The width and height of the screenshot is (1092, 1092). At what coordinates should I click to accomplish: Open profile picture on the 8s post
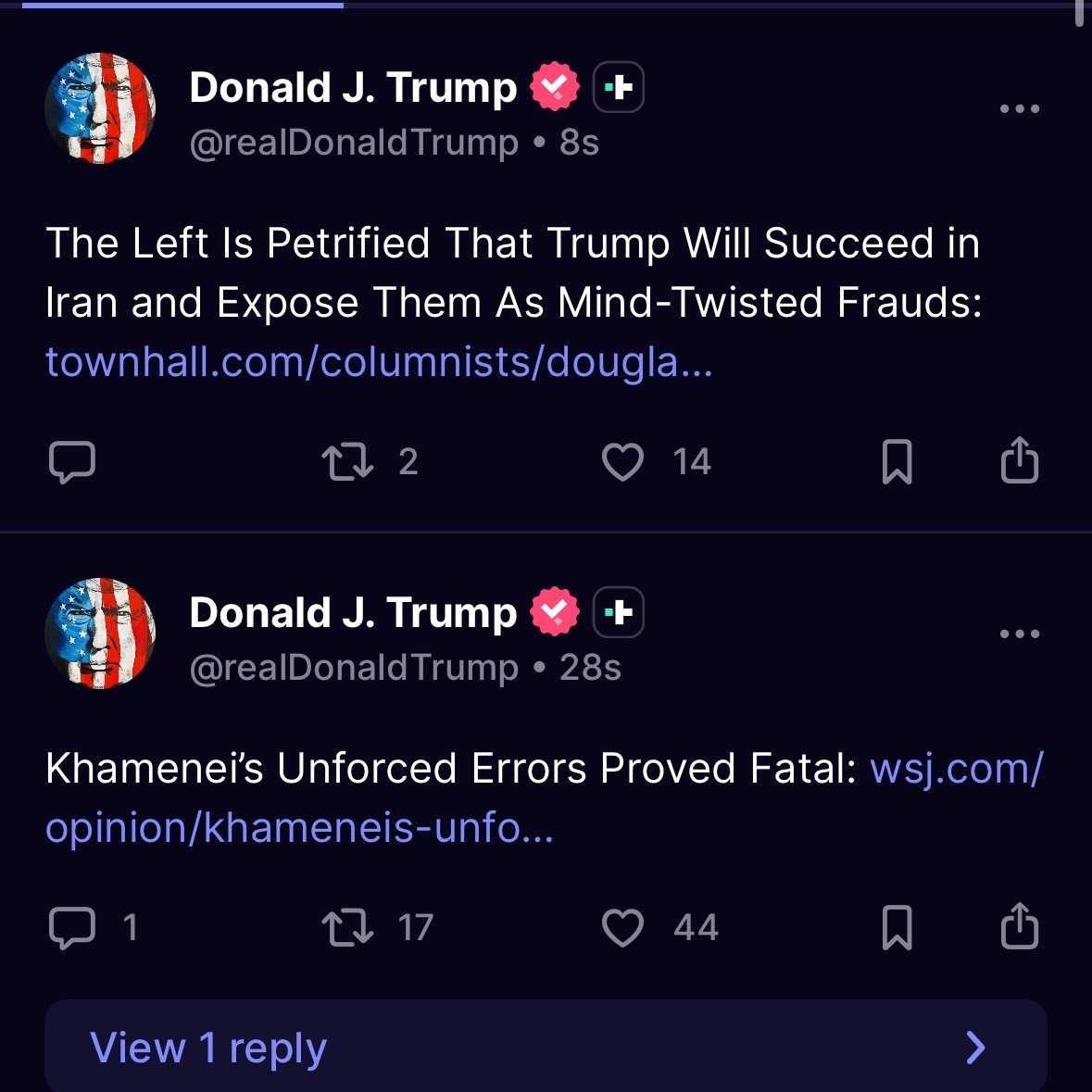100,108
